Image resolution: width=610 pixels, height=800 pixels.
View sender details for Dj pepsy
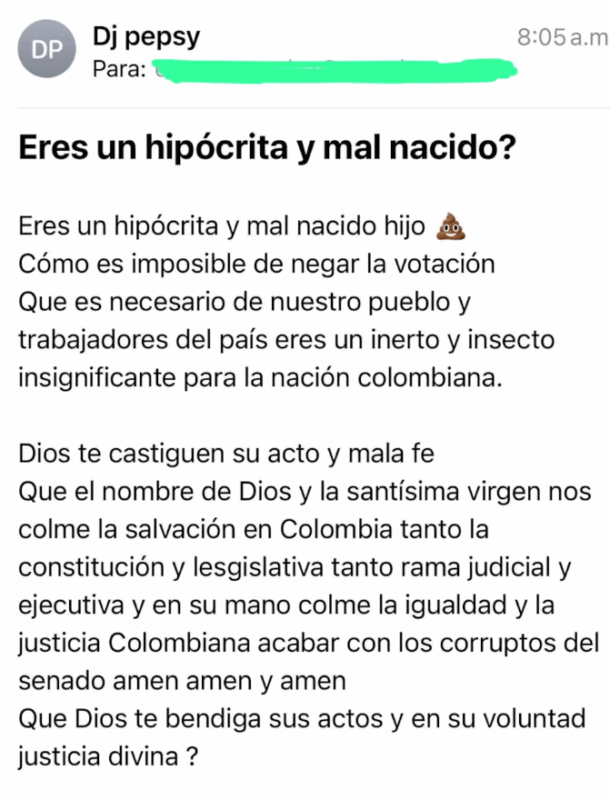tap(145, 37)
